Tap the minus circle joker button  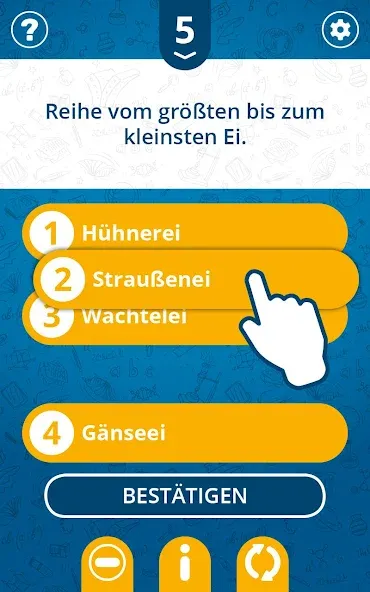tap(107, 564)
